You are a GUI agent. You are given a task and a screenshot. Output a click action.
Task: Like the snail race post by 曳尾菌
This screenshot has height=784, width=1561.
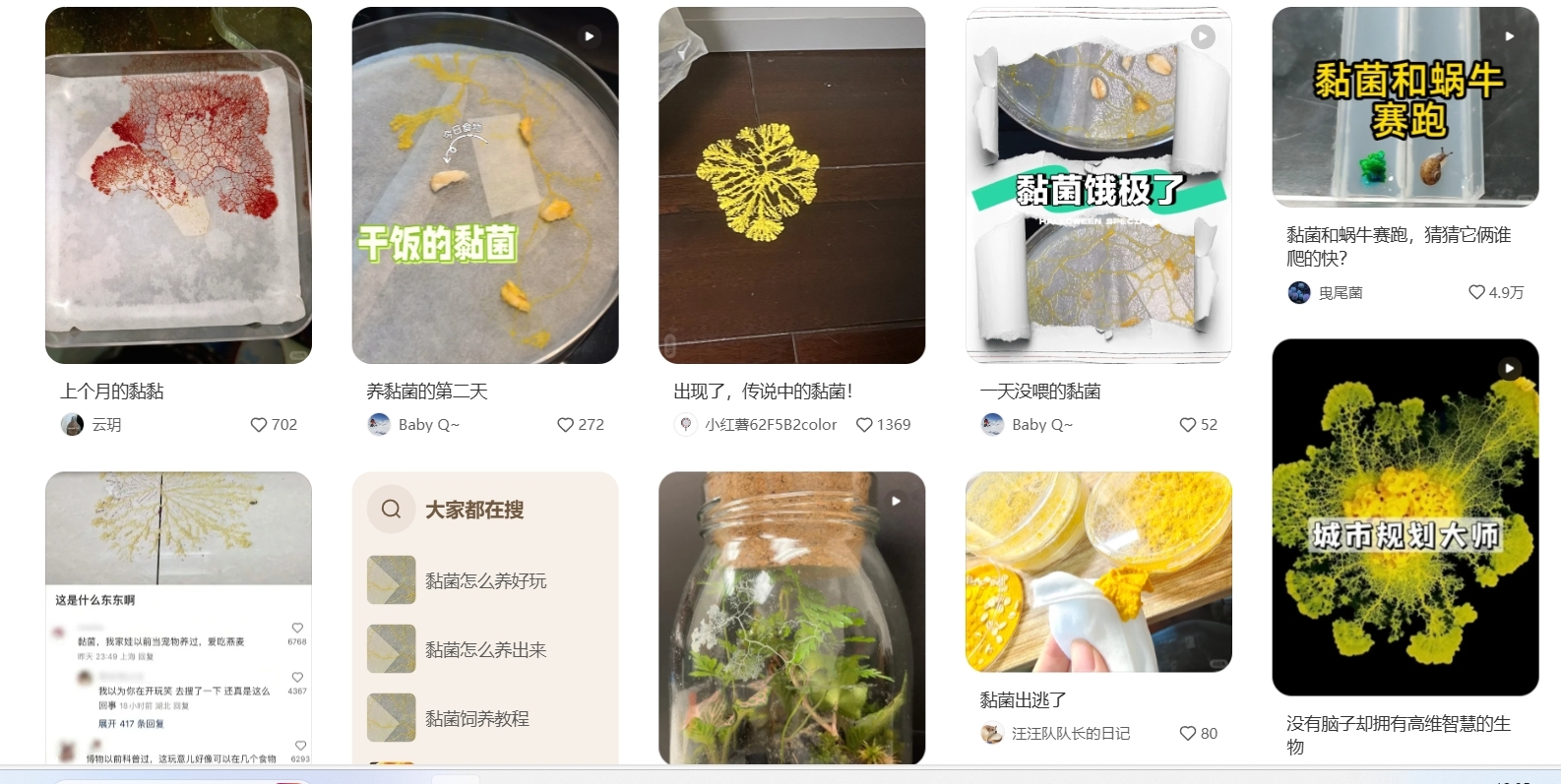click(1476, 292)
